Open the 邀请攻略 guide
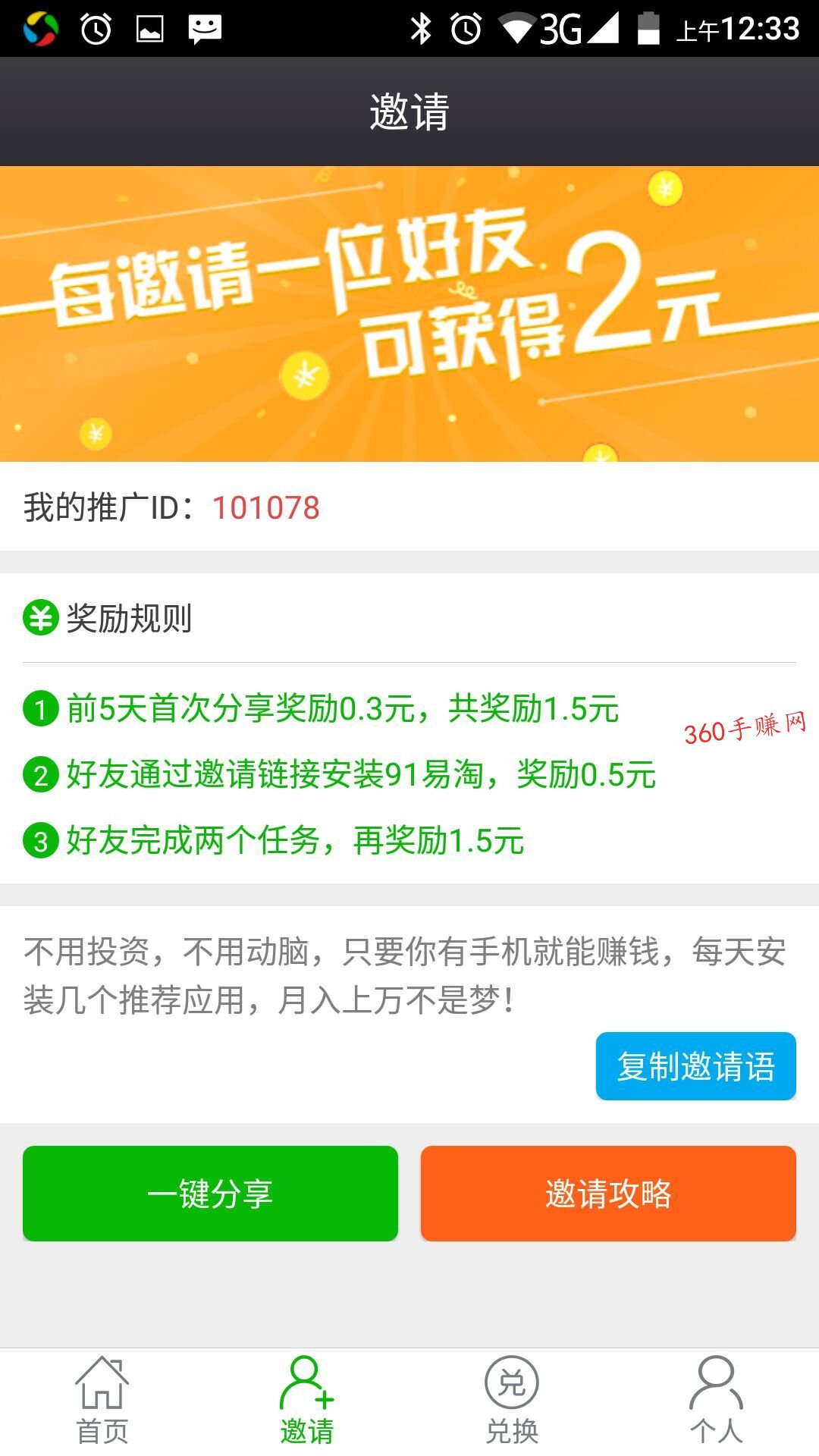 point(608,1193)
